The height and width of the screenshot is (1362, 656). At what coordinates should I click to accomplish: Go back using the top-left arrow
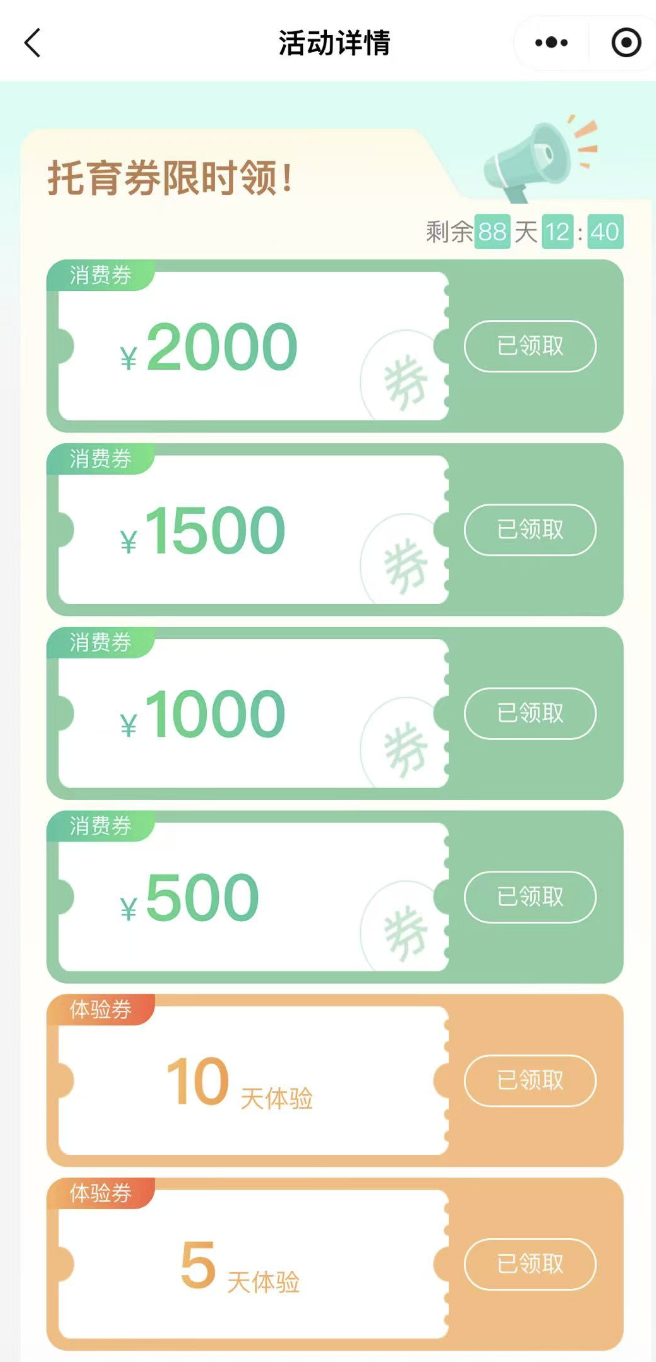coord(33,42)
